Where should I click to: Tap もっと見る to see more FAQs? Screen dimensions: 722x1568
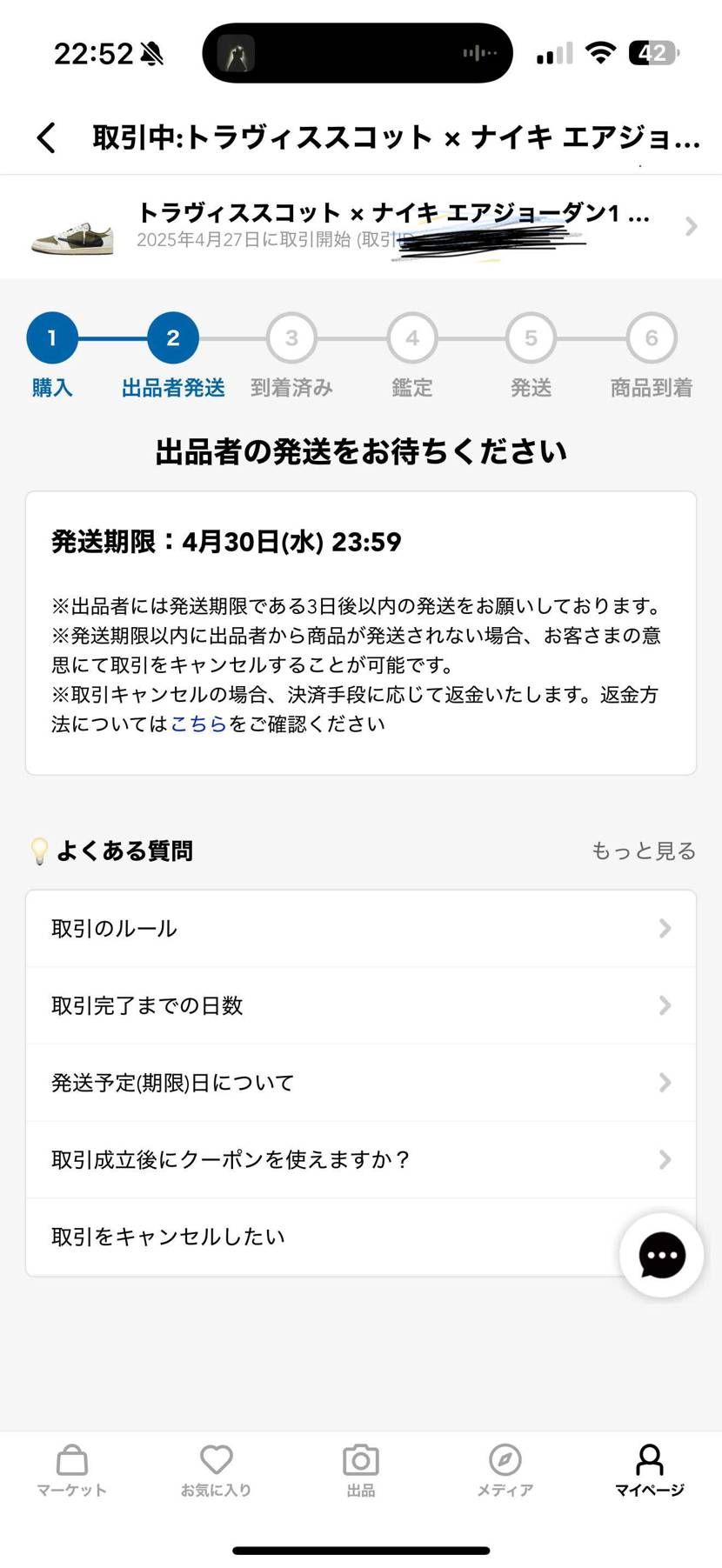pyautogui.click(x=643, y=850)
